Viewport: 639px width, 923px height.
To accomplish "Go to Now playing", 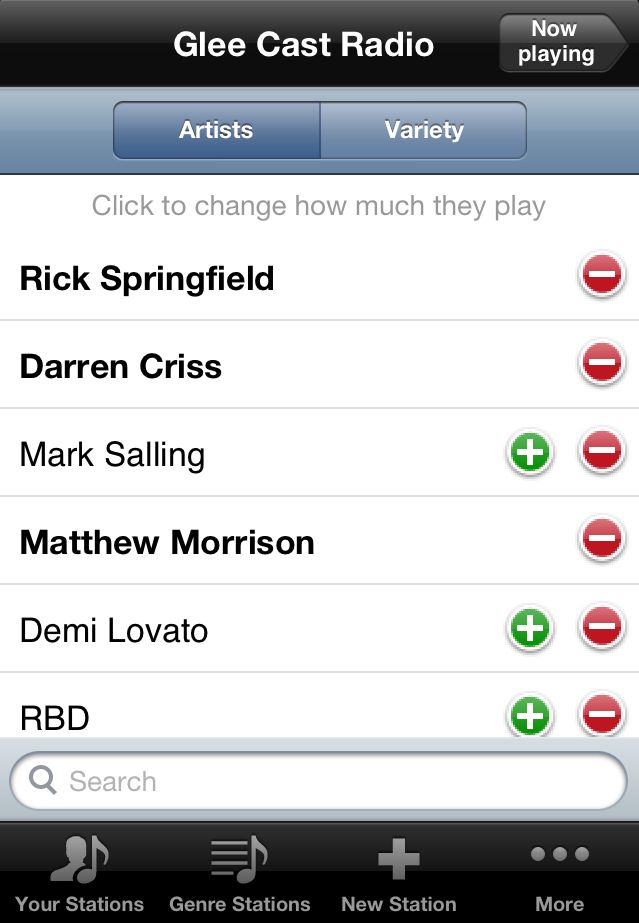I will click(560, 43).
